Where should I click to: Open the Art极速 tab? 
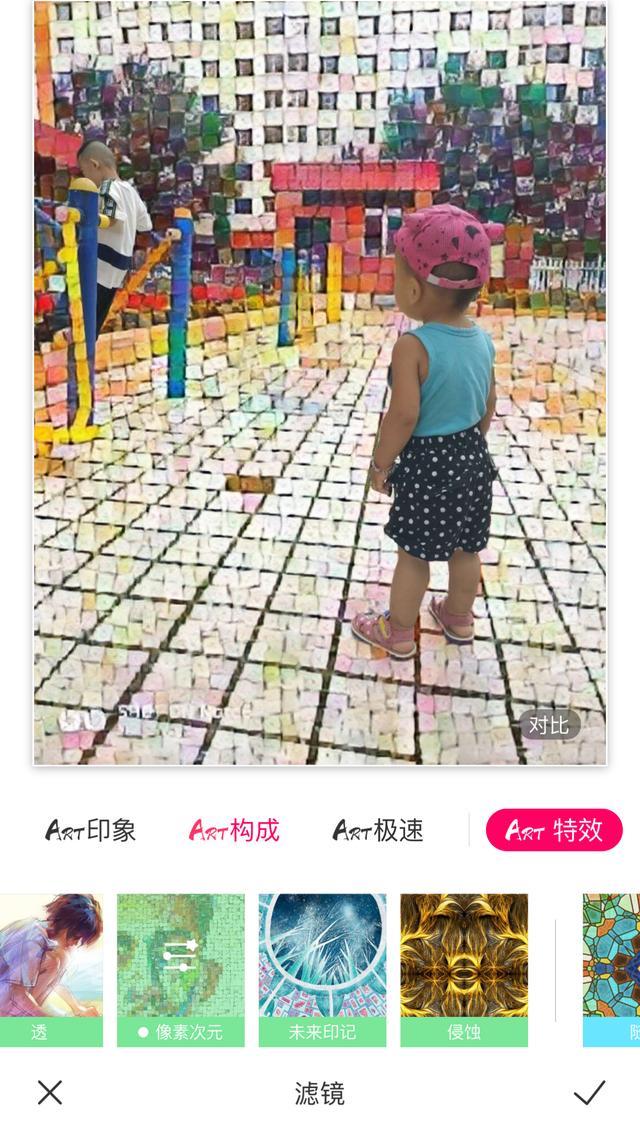click(378, 830)
